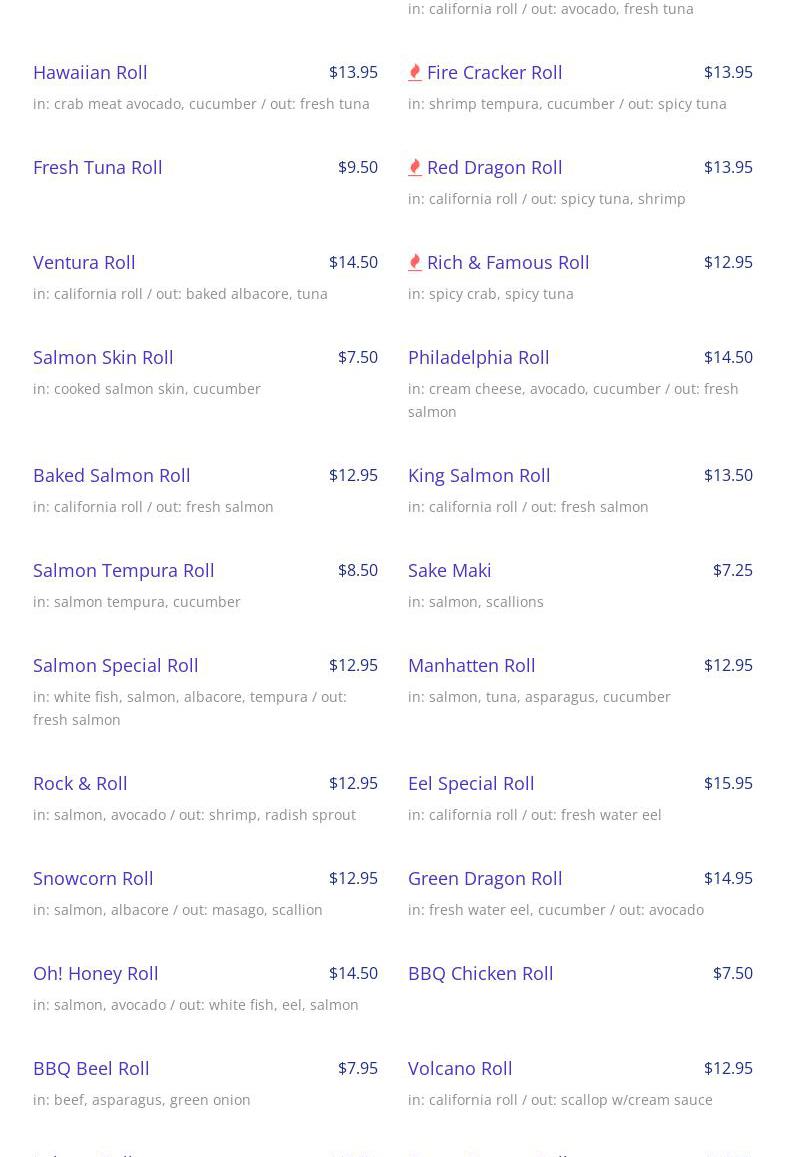This screenshot has height=1157, width=785.
Task: Tap the Ventura Roll entry
Action: point(84,262)
